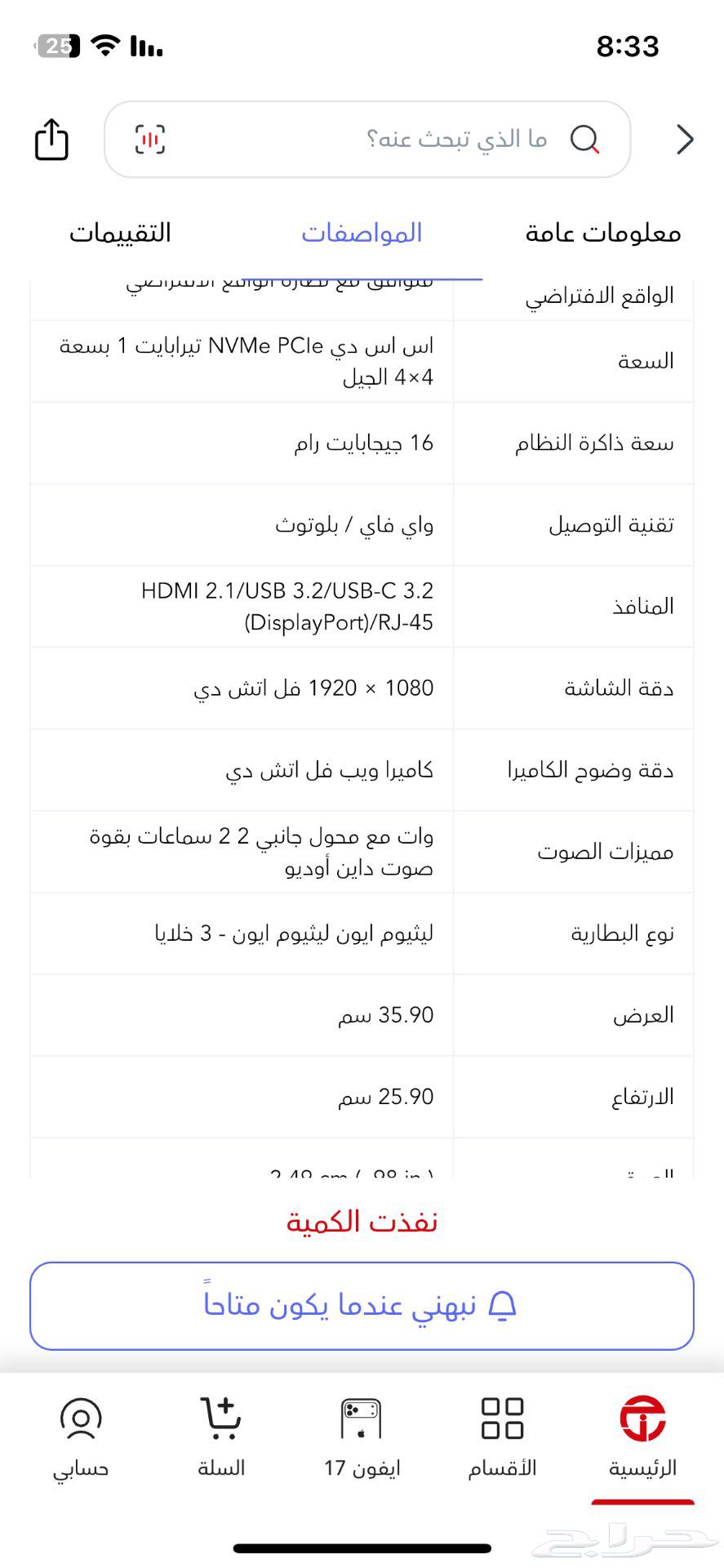The width and height of the screenshot is (724, 1568).
Task: Select the دقة الشاشة resolution spec row
Action: tap(362, 688)
